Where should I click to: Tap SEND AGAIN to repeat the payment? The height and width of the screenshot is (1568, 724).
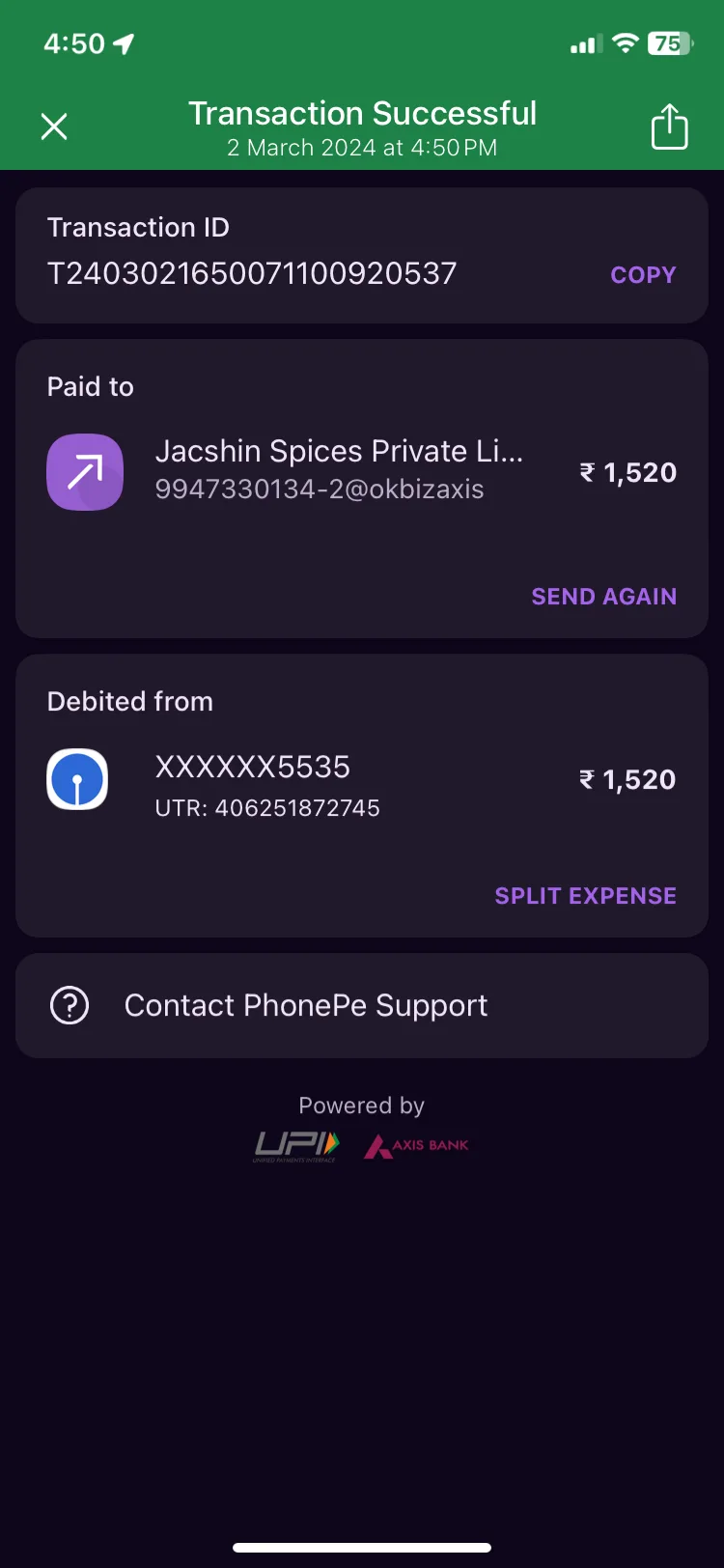(x=603, y=597)
